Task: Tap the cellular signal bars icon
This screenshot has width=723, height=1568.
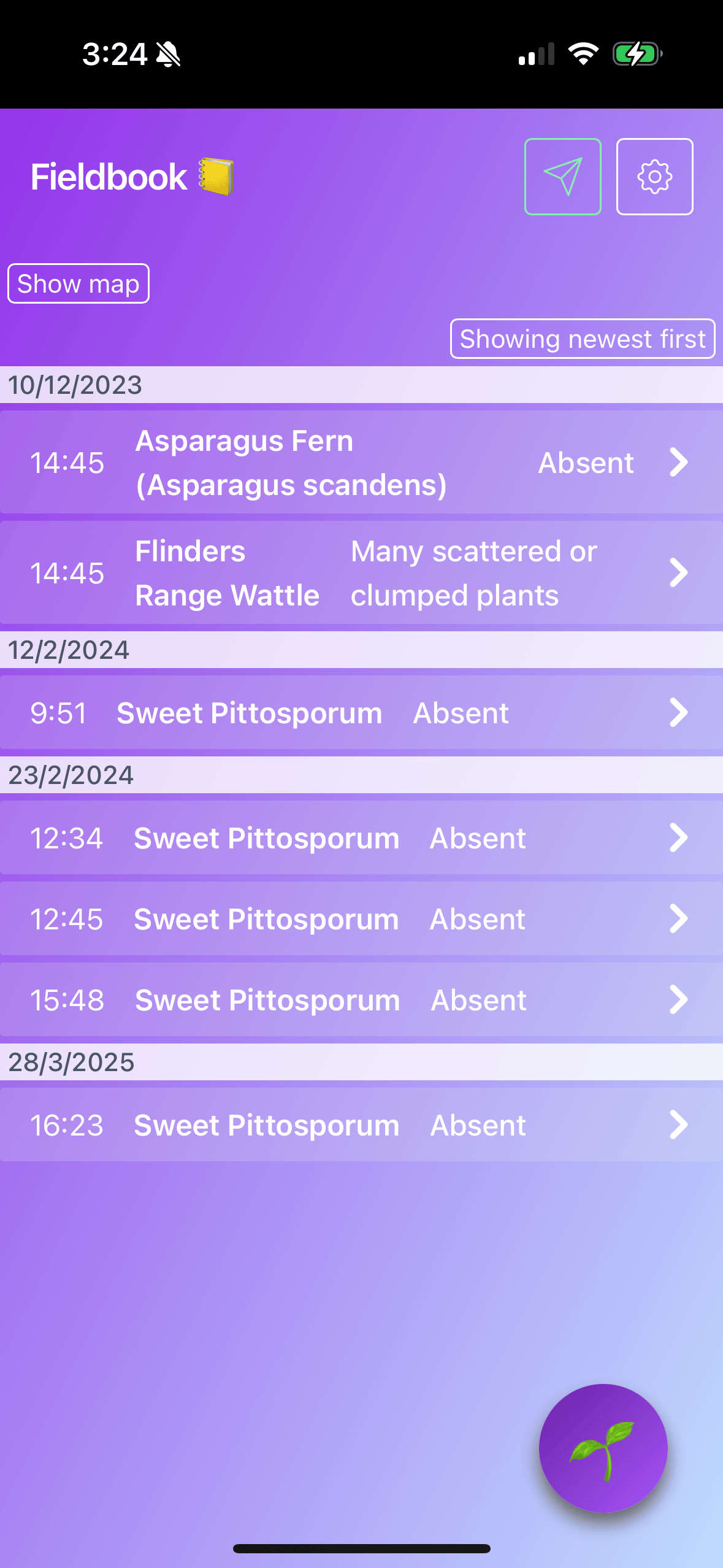Action: pos(534,54)
